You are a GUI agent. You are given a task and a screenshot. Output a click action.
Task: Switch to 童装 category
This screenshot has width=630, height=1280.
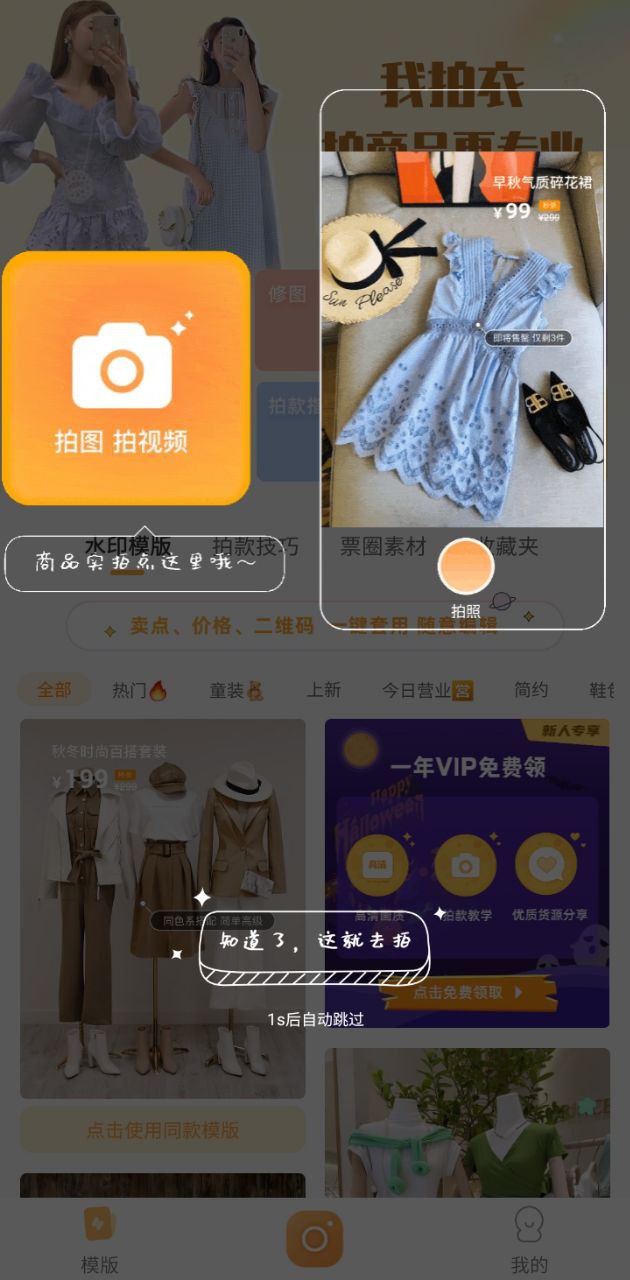point(236,690)
